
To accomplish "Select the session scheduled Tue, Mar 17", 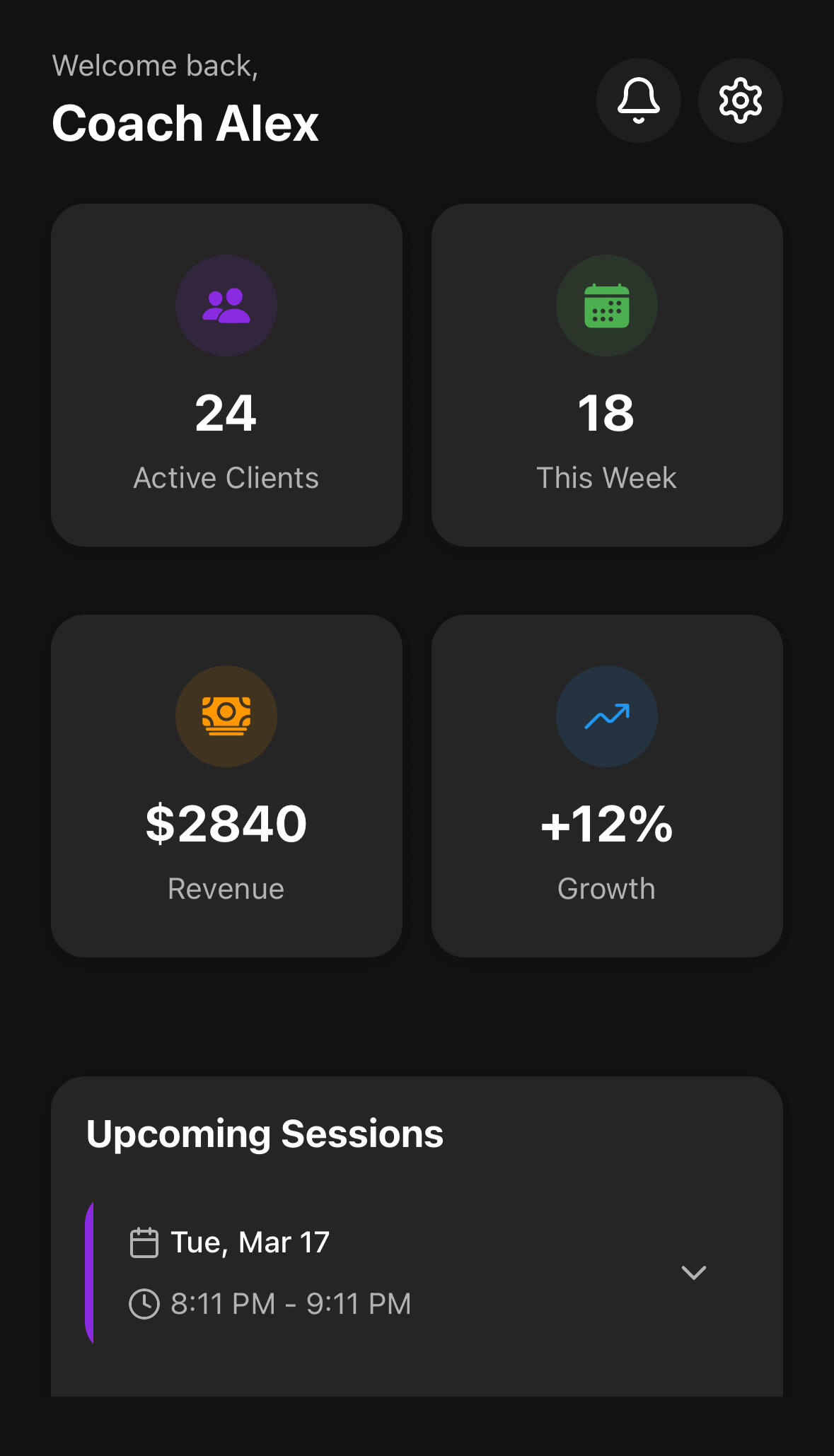I will click(x=396, y=1272).
